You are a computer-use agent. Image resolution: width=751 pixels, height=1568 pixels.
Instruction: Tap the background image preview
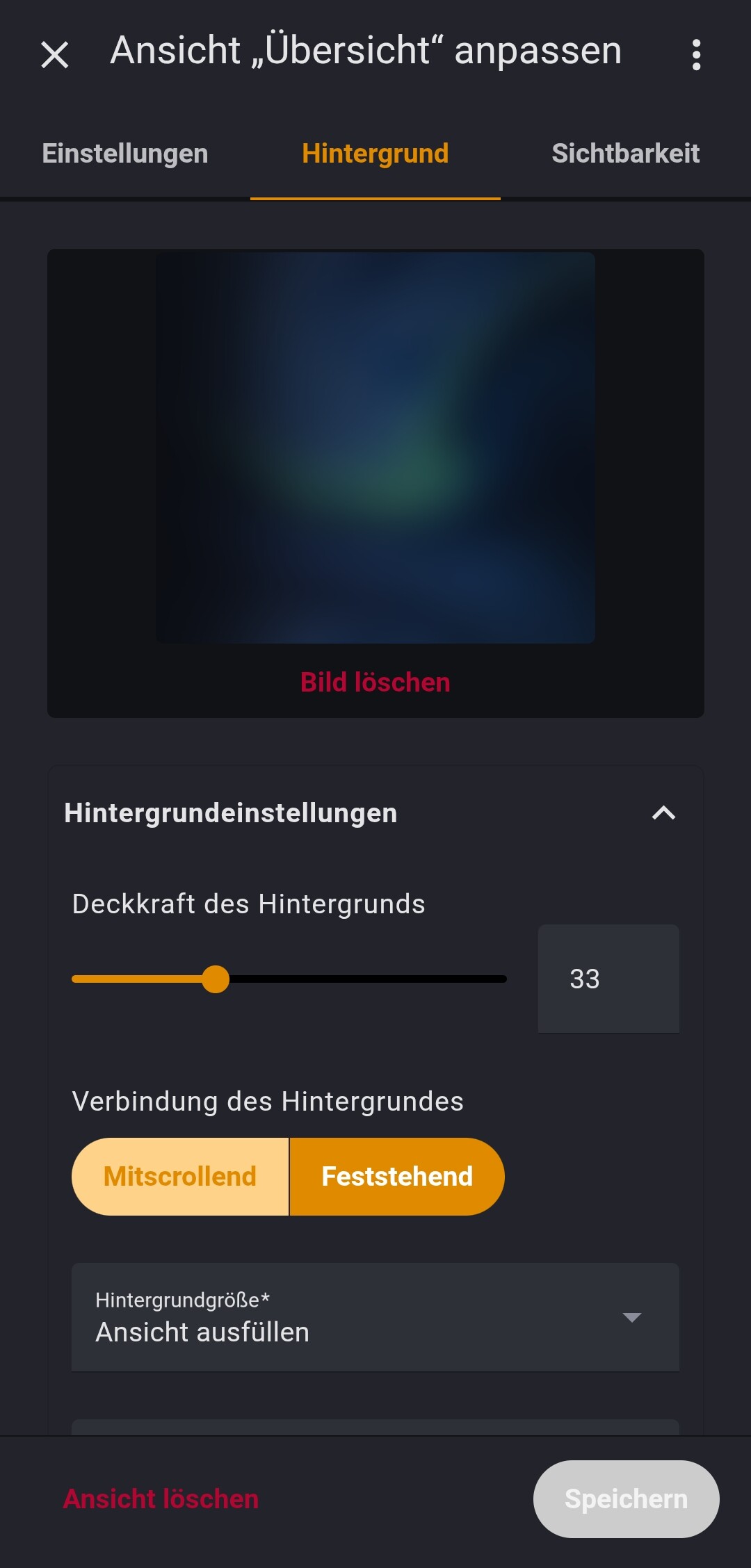click(375, 448)
